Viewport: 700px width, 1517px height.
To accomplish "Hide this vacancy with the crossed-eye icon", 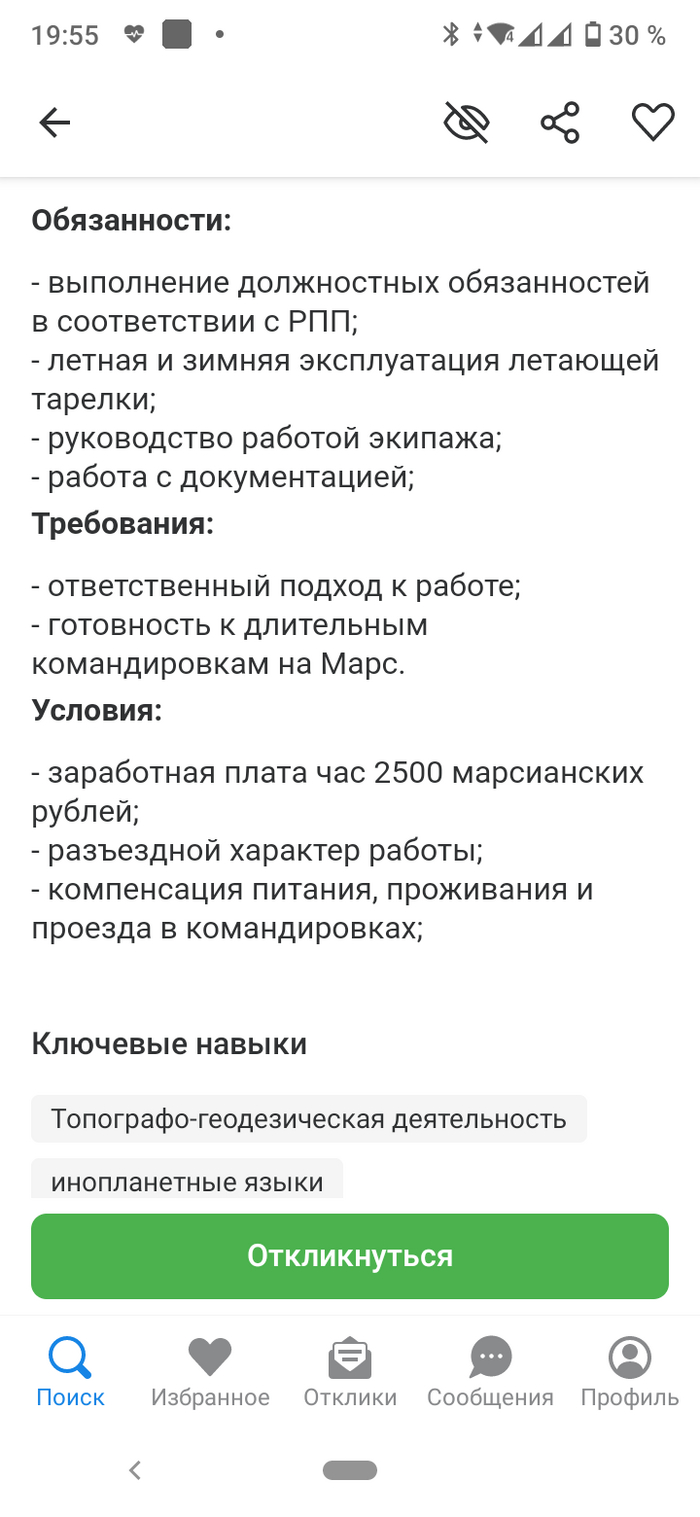I will [x=466, y=123].
